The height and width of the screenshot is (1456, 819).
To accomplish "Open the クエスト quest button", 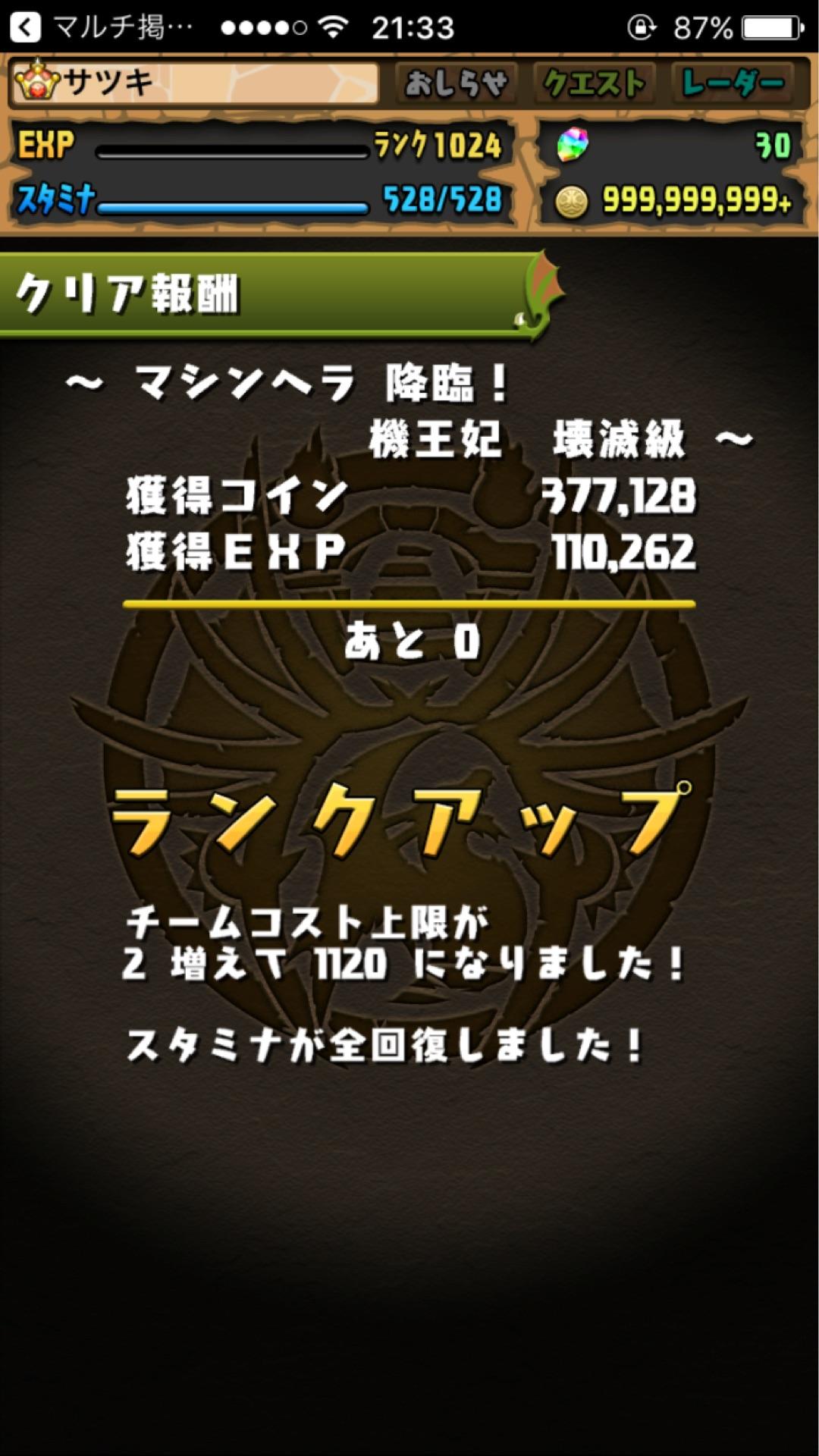I will pos(595,83).
